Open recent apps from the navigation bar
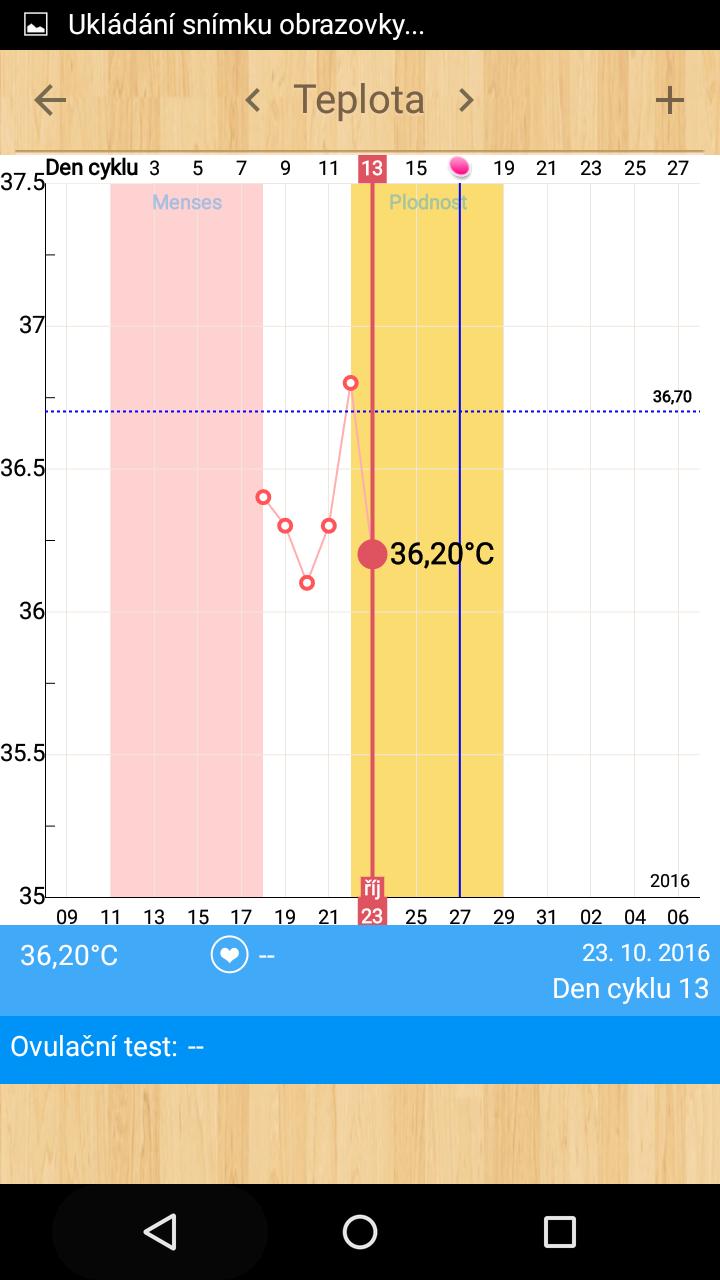720x1280 pixels. pyautogui.click(x=559, y=1232)
